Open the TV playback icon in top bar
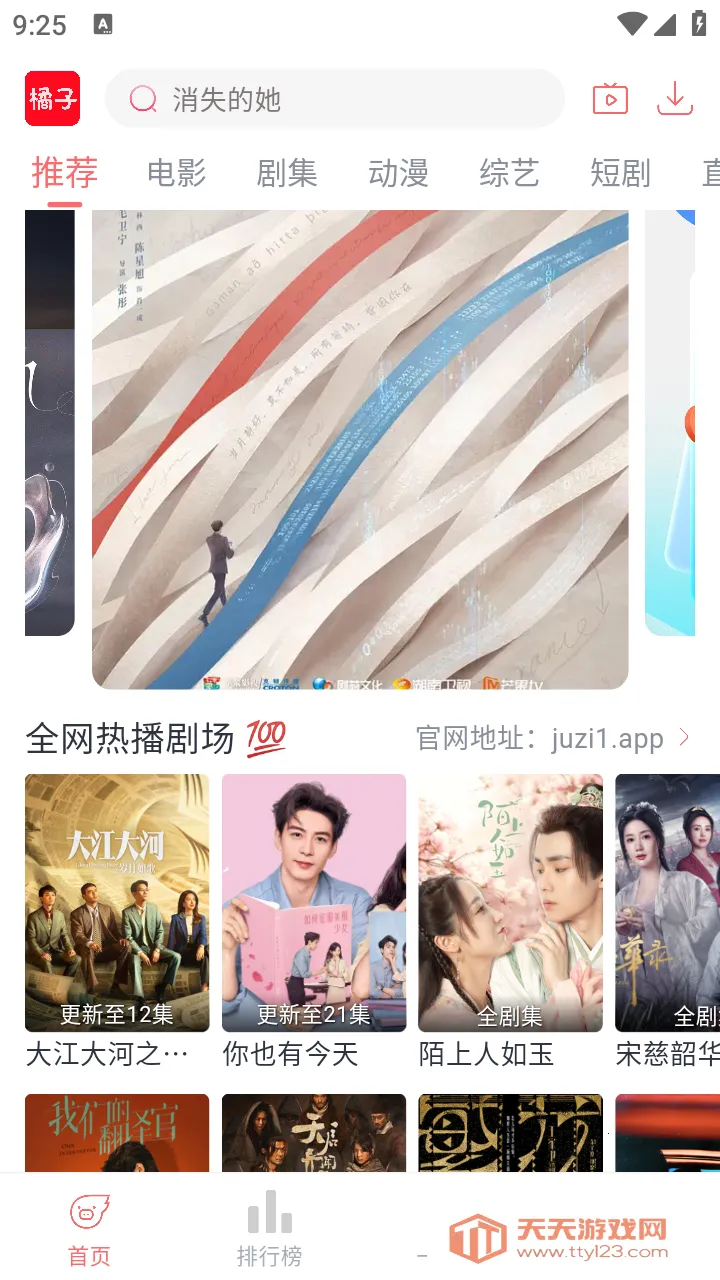The height and width of the screenshot is (1280, 720). pos(610,99)
